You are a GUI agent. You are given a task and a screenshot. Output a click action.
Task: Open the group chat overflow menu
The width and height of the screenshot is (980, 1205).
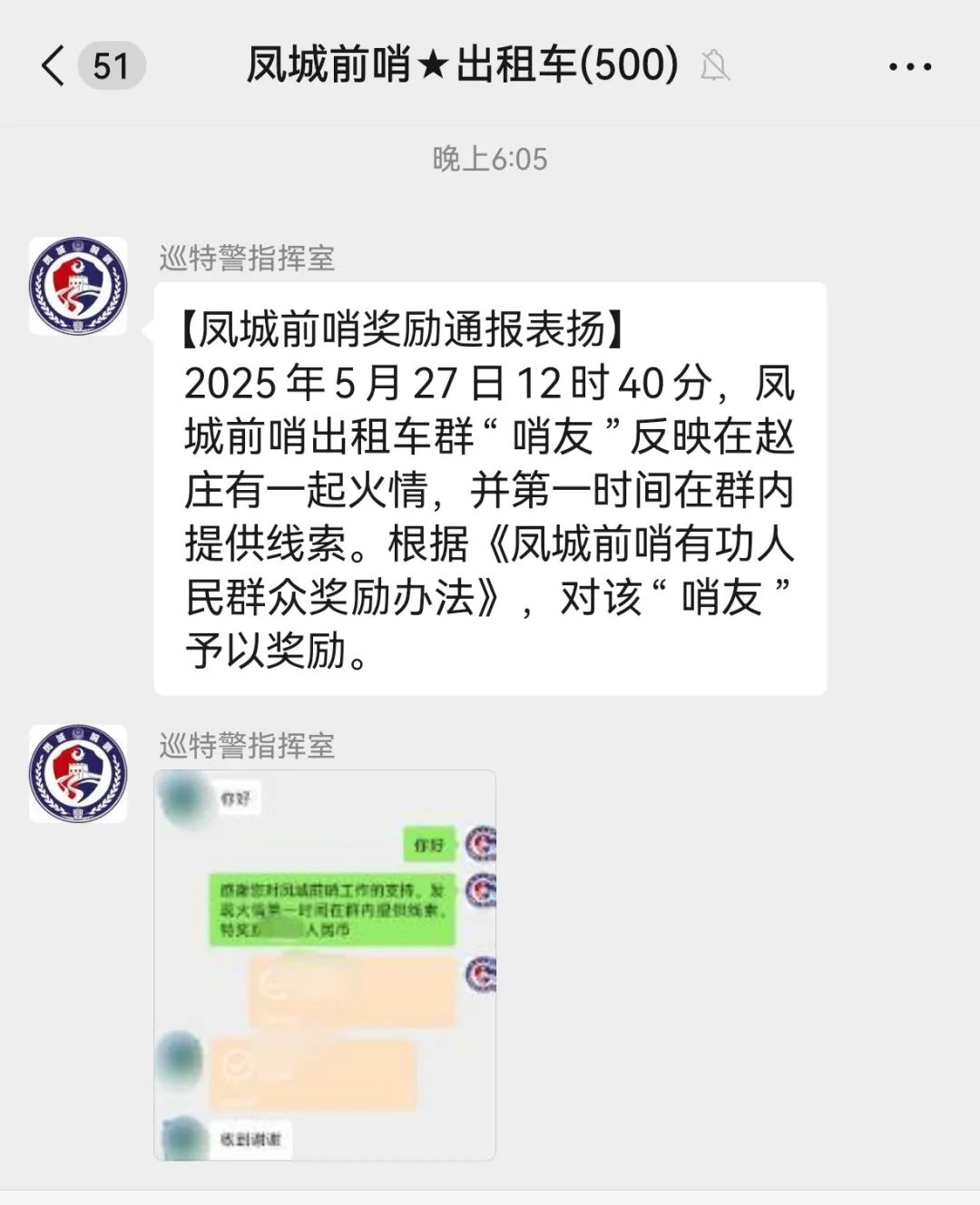coord(909,67)
